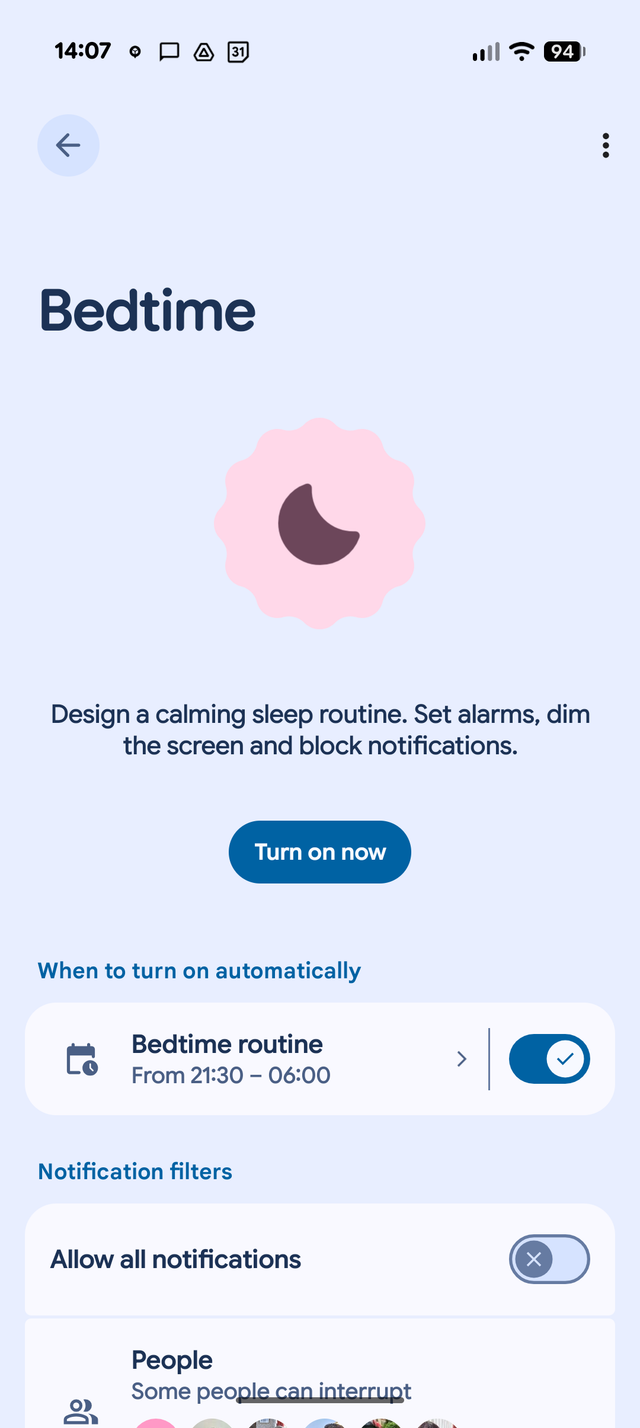
Task: Tap the Turn on now button
Action: coord(320,852)
